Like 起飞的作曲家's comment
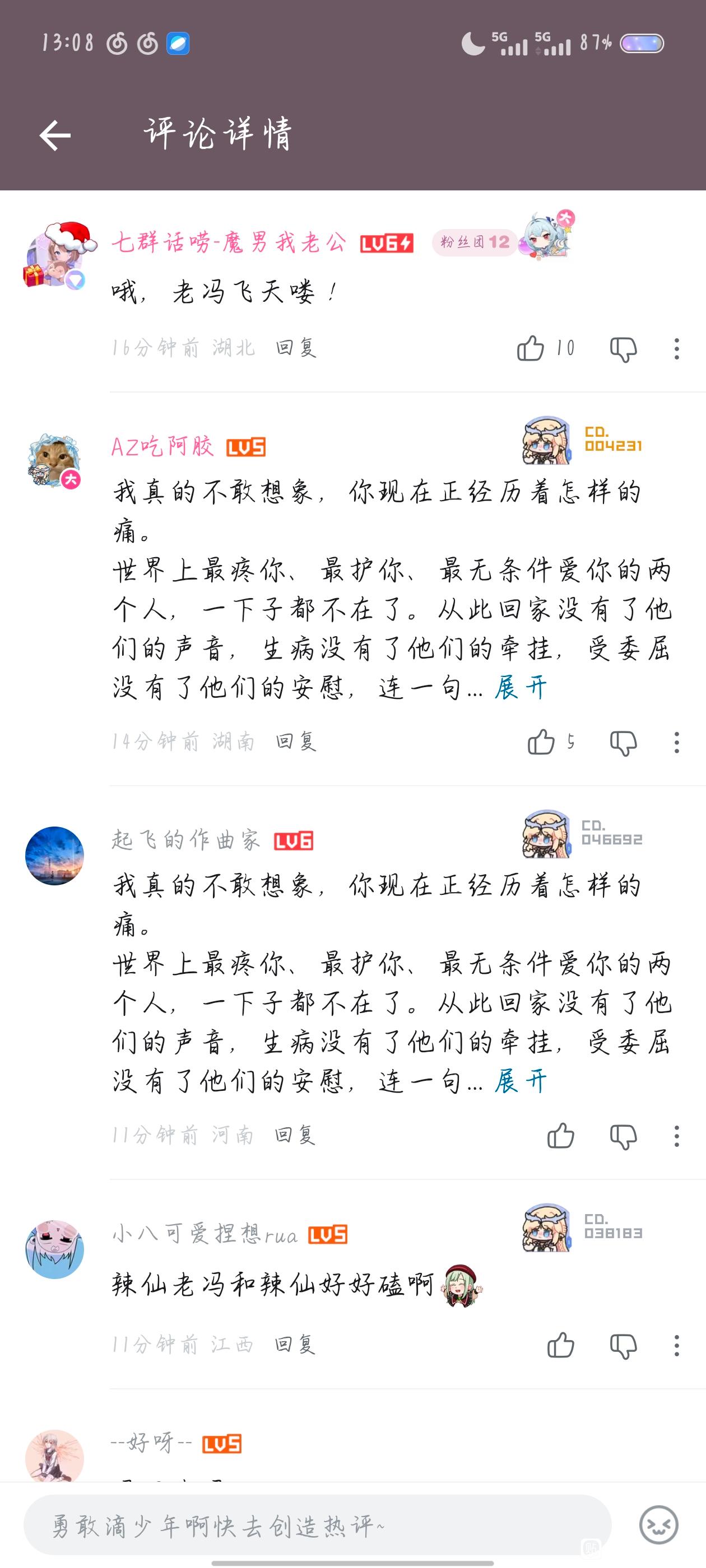The width and height of the screenshot is (706, 1568). point(560,1135)
